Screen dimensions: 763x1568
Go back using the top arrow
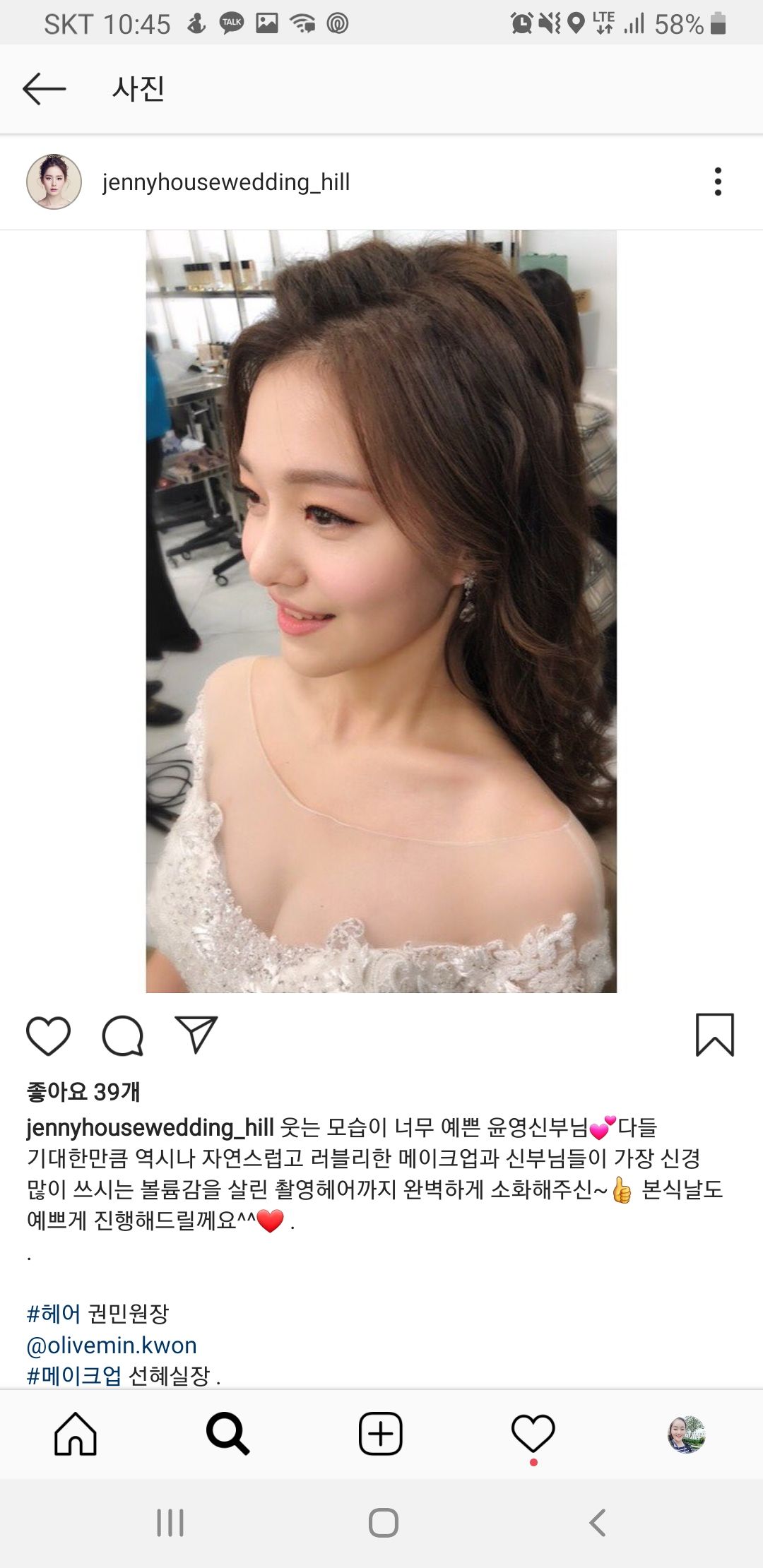coord(44,89)
